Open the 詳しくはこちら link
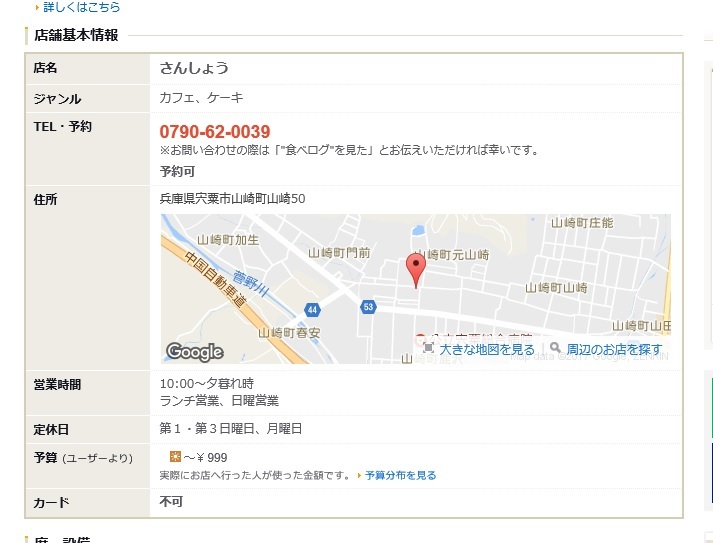 coord(81,7)
